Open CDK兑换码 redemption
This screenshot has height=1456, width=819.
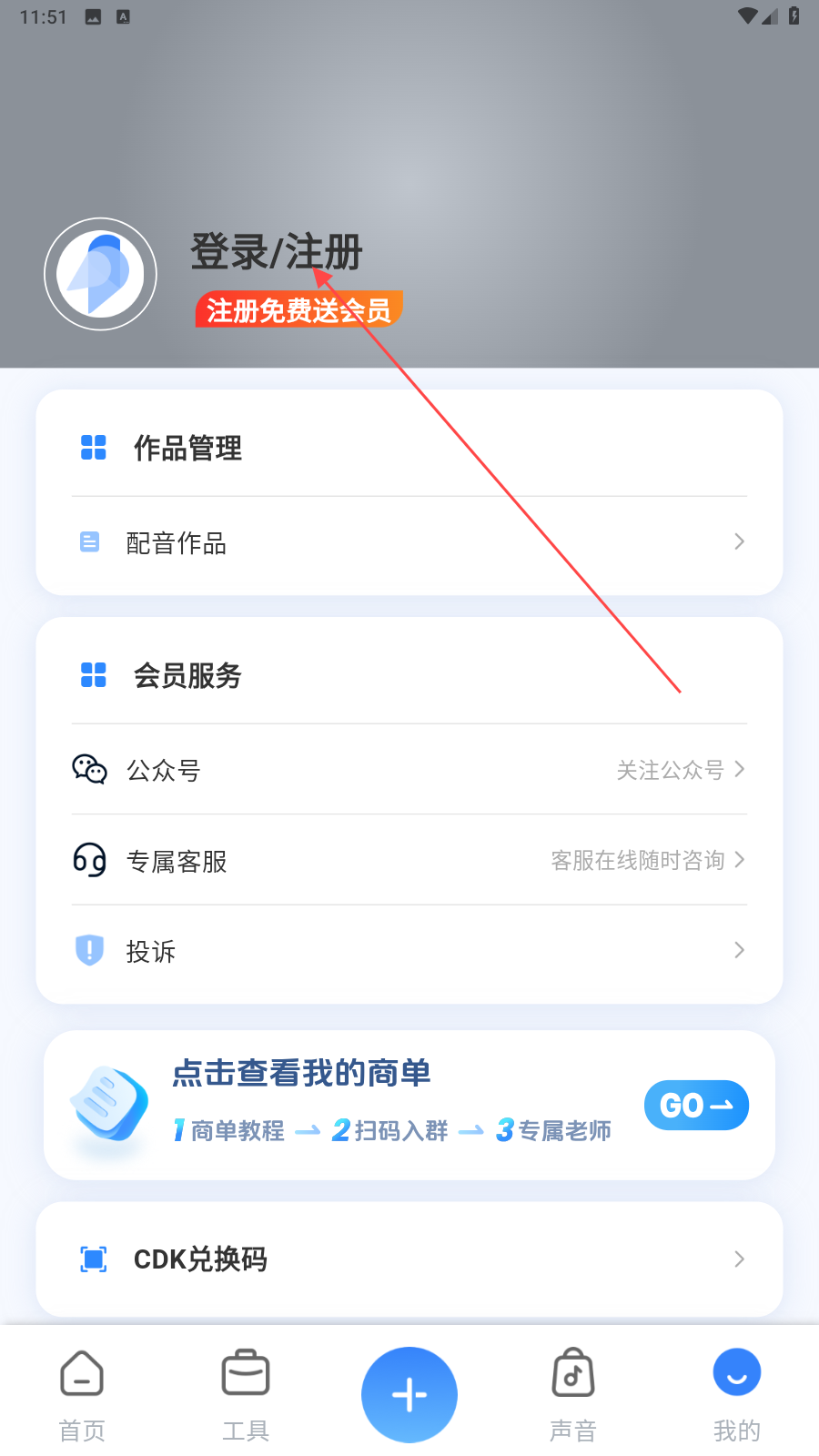click(409, 1259)
